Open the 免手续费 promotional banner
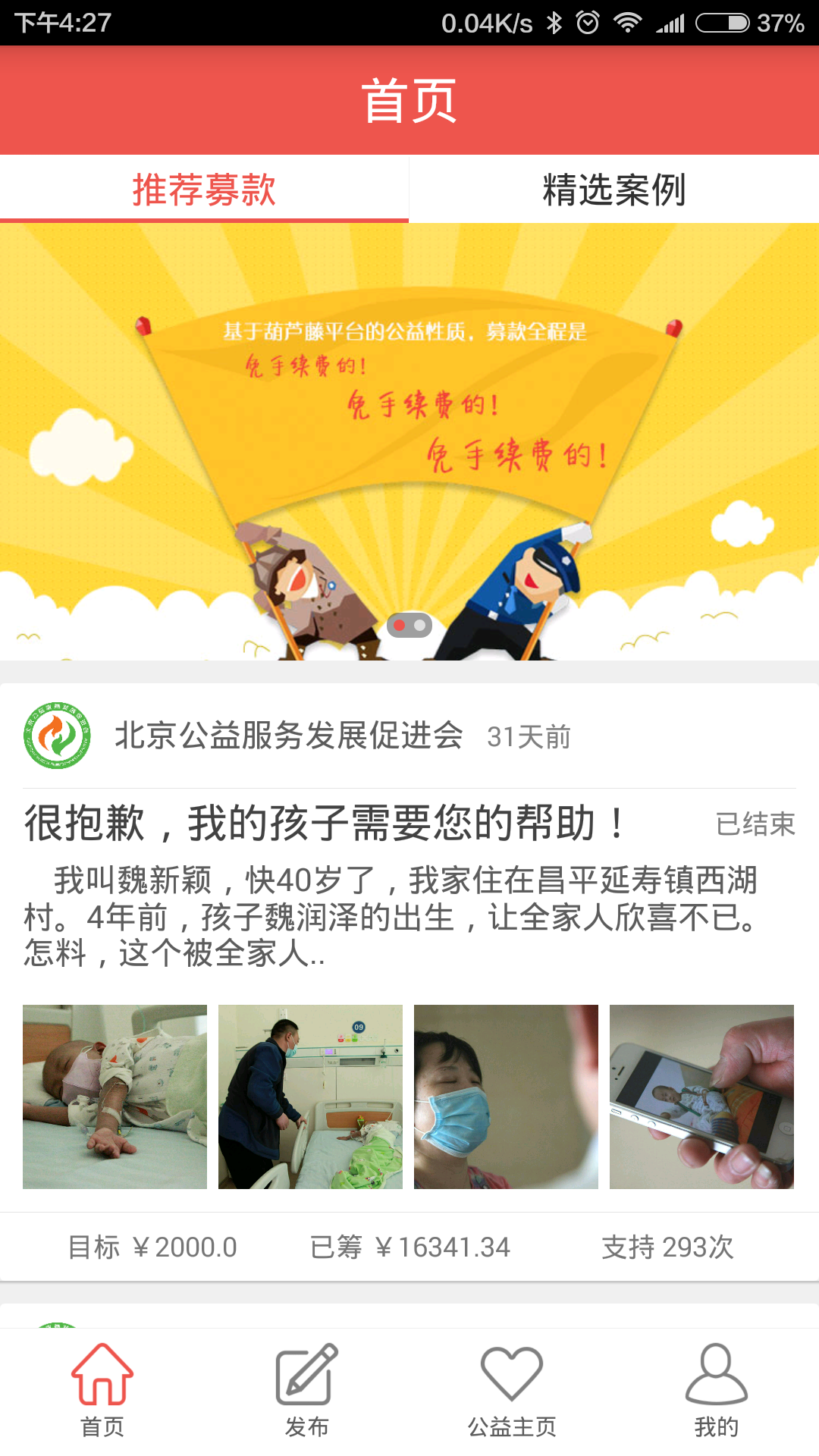Viewport: 819px width, 1456px height. [x=409, y=441]
